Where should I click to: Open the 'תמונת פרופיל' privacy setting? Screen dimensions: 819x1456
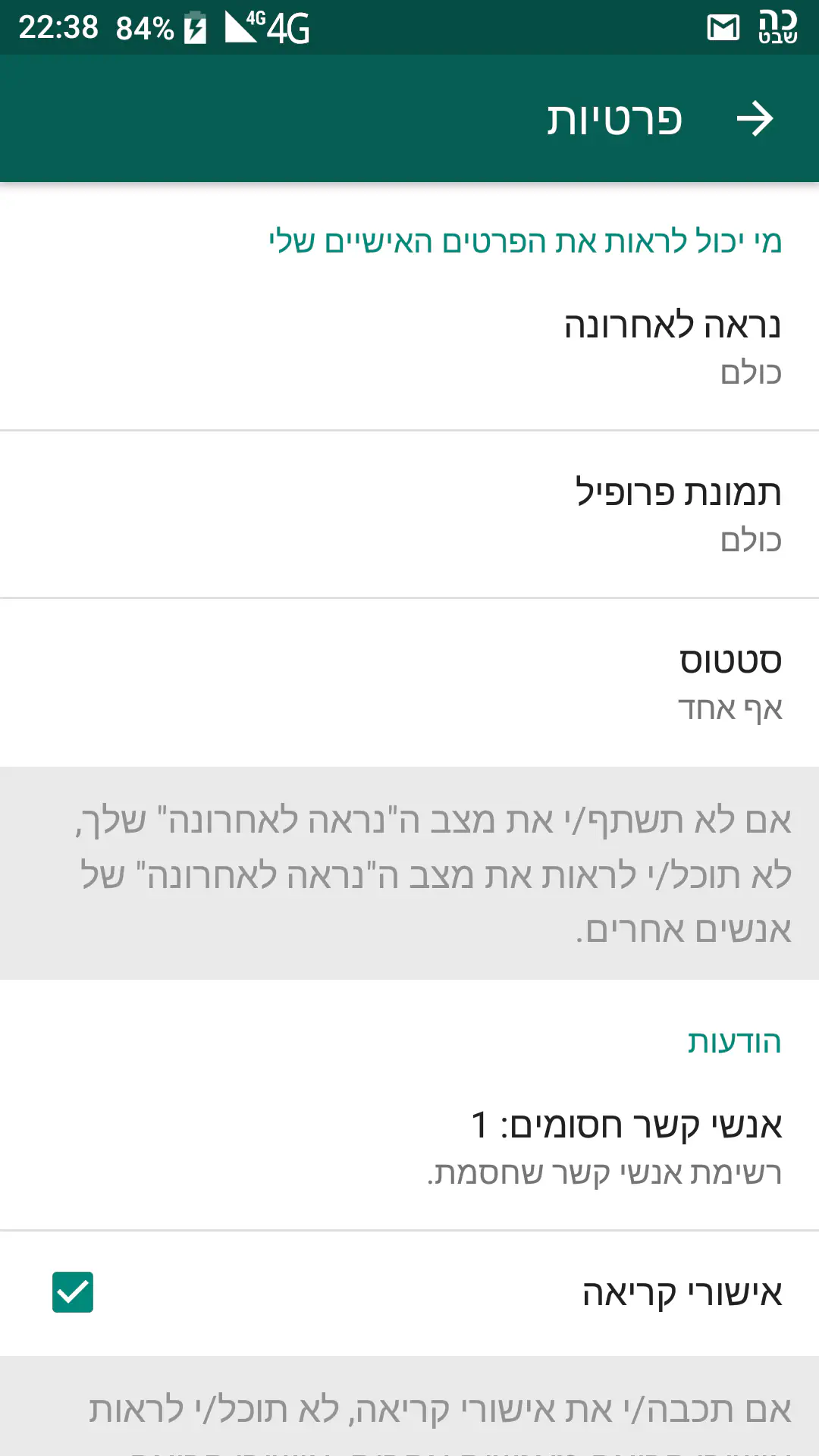pyautogui.click(x=409, y=515)
